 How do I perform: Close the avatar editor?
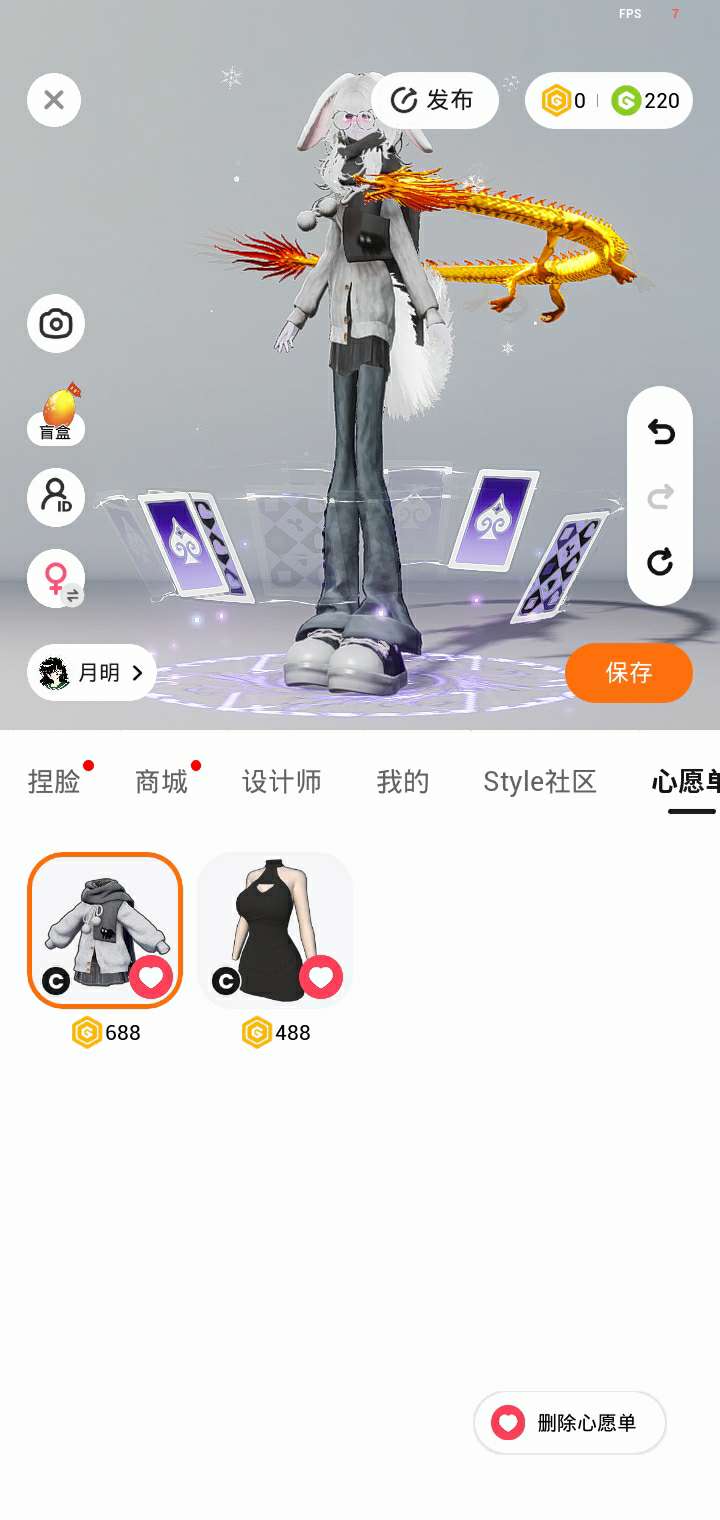54,100
